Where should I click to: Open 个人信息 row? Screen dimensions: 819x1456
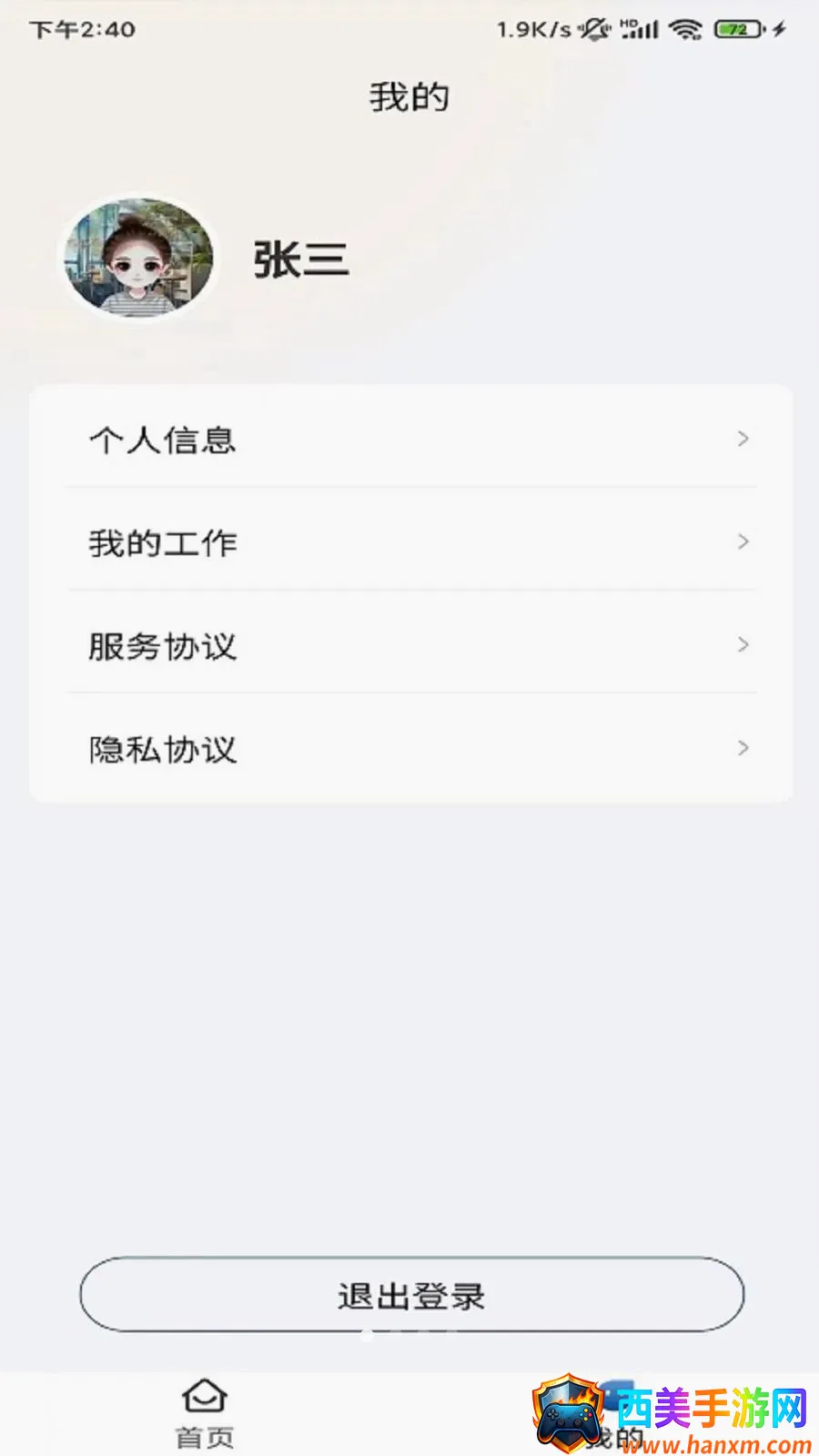(x=411, y=439)
